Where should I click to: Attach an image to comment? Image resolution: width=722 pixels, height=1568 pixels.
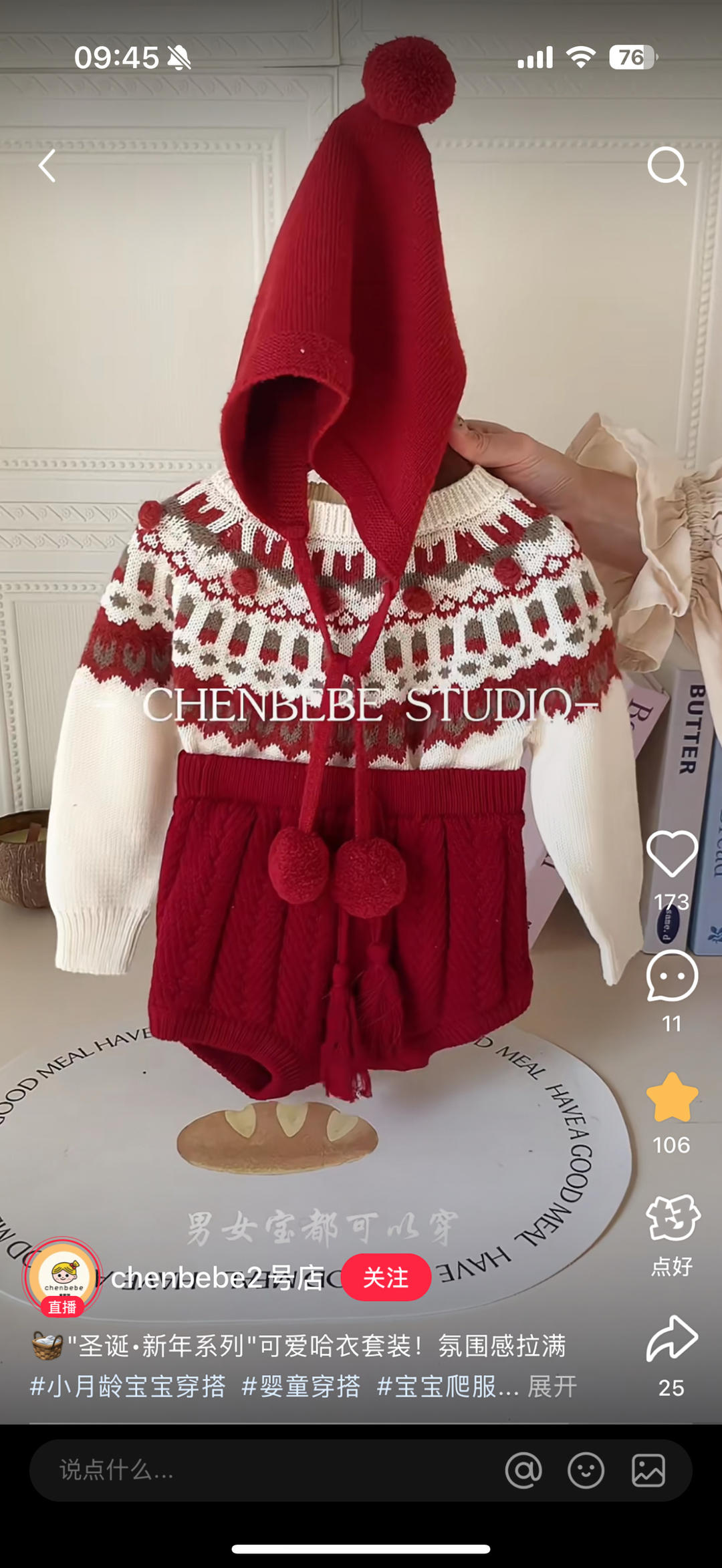click(648, 1470)
